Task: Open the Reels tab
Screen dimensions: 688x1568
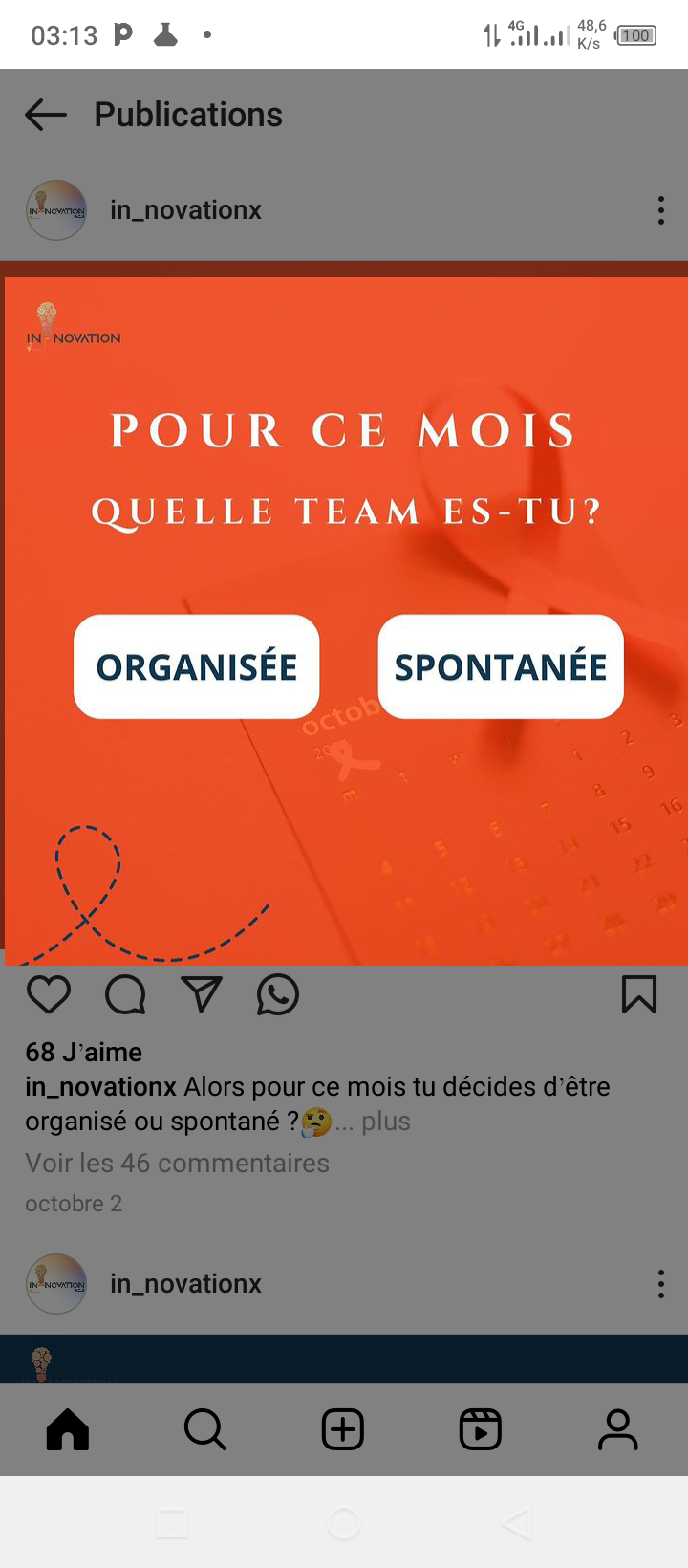Action: (481, 1430)
